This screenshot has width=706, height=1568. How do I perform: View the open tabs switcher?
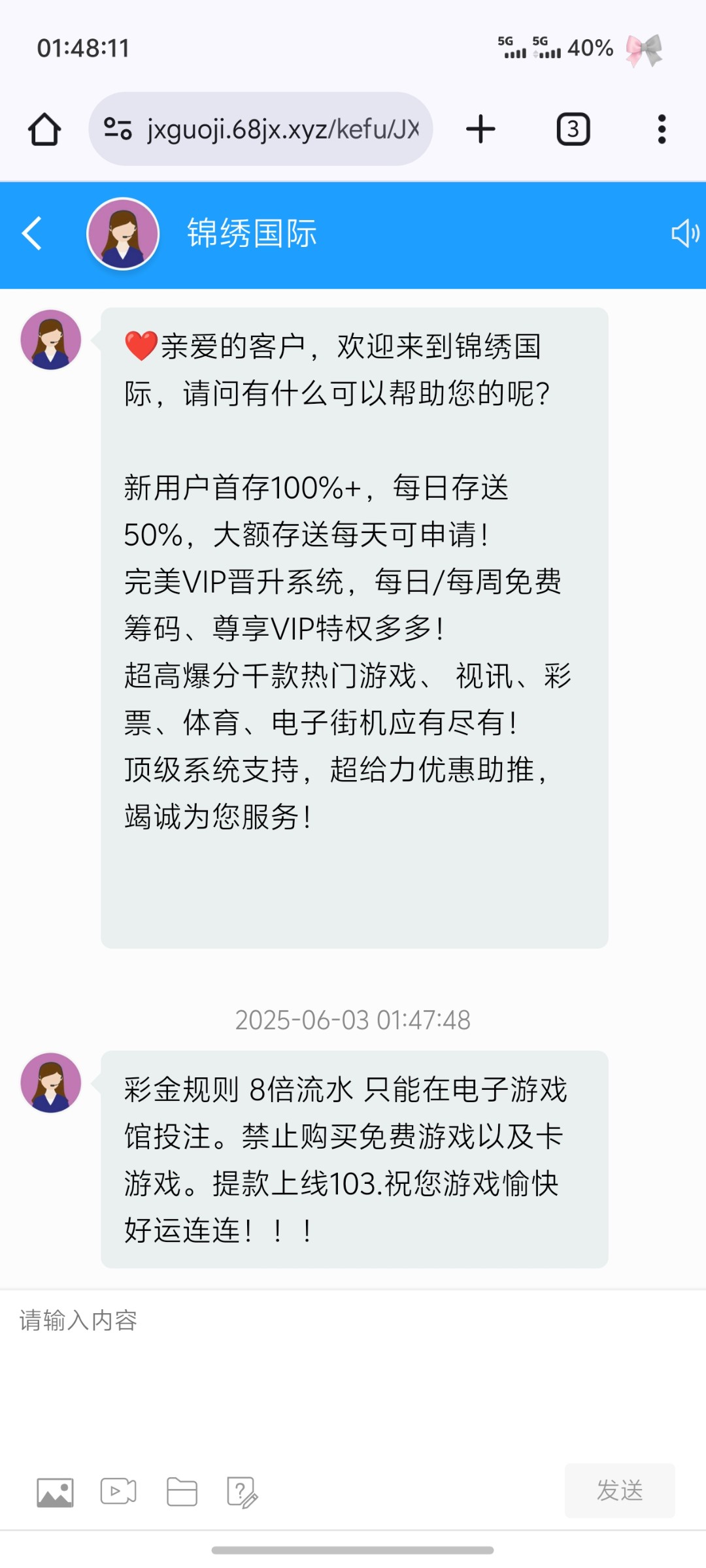[573, 129]
